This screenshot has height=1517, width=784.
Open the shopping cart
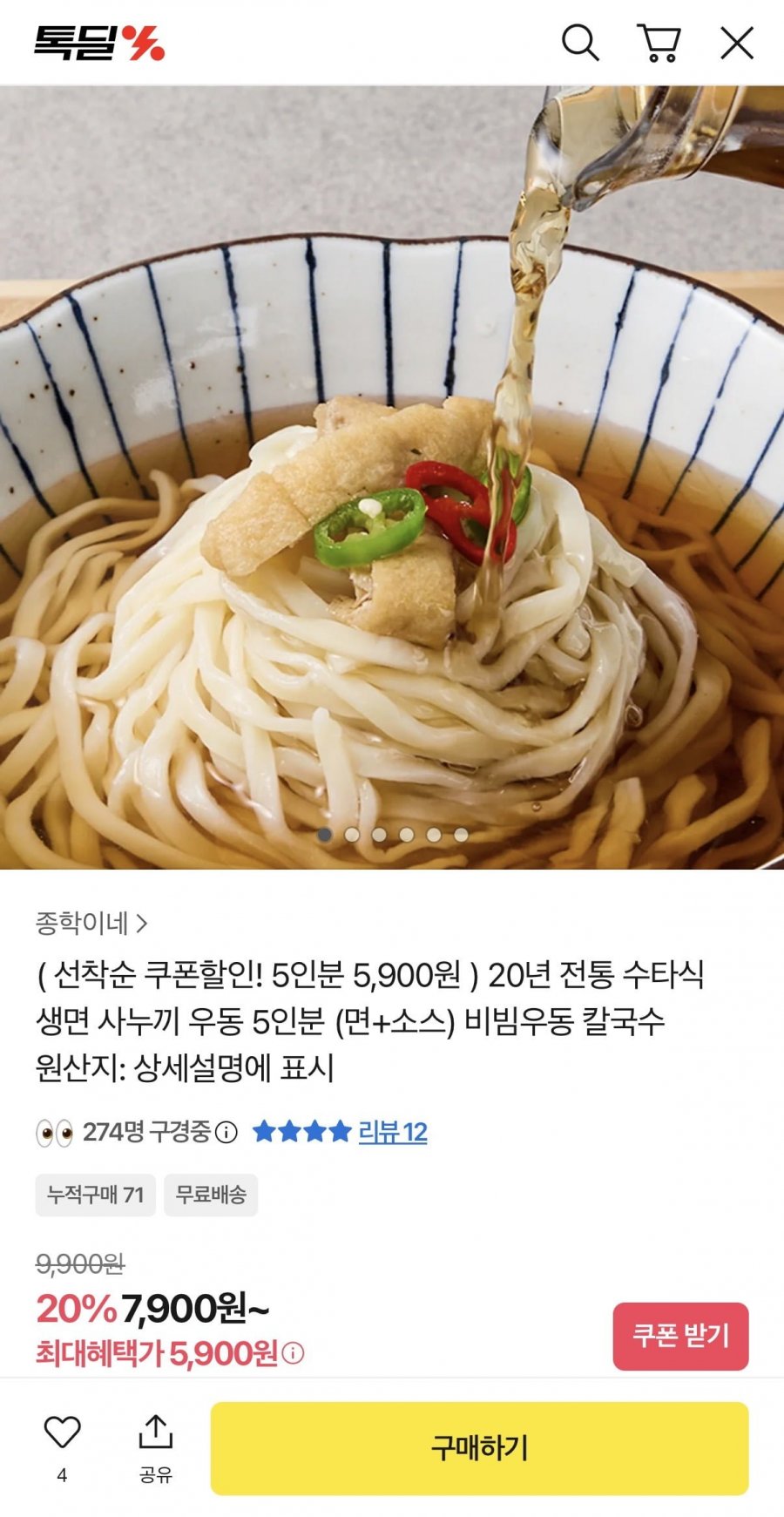pyautogui.click(x=659, y=43)
